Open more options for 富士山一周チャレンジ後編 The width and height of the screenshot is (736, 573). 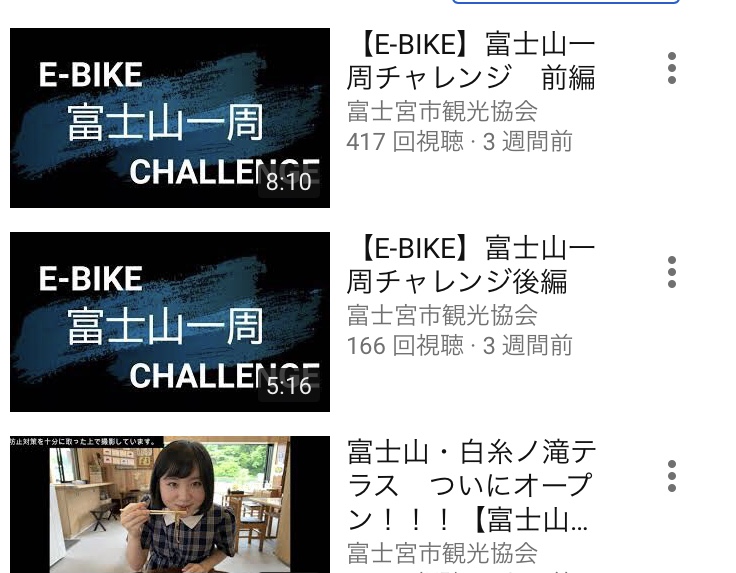click(672, 272)
